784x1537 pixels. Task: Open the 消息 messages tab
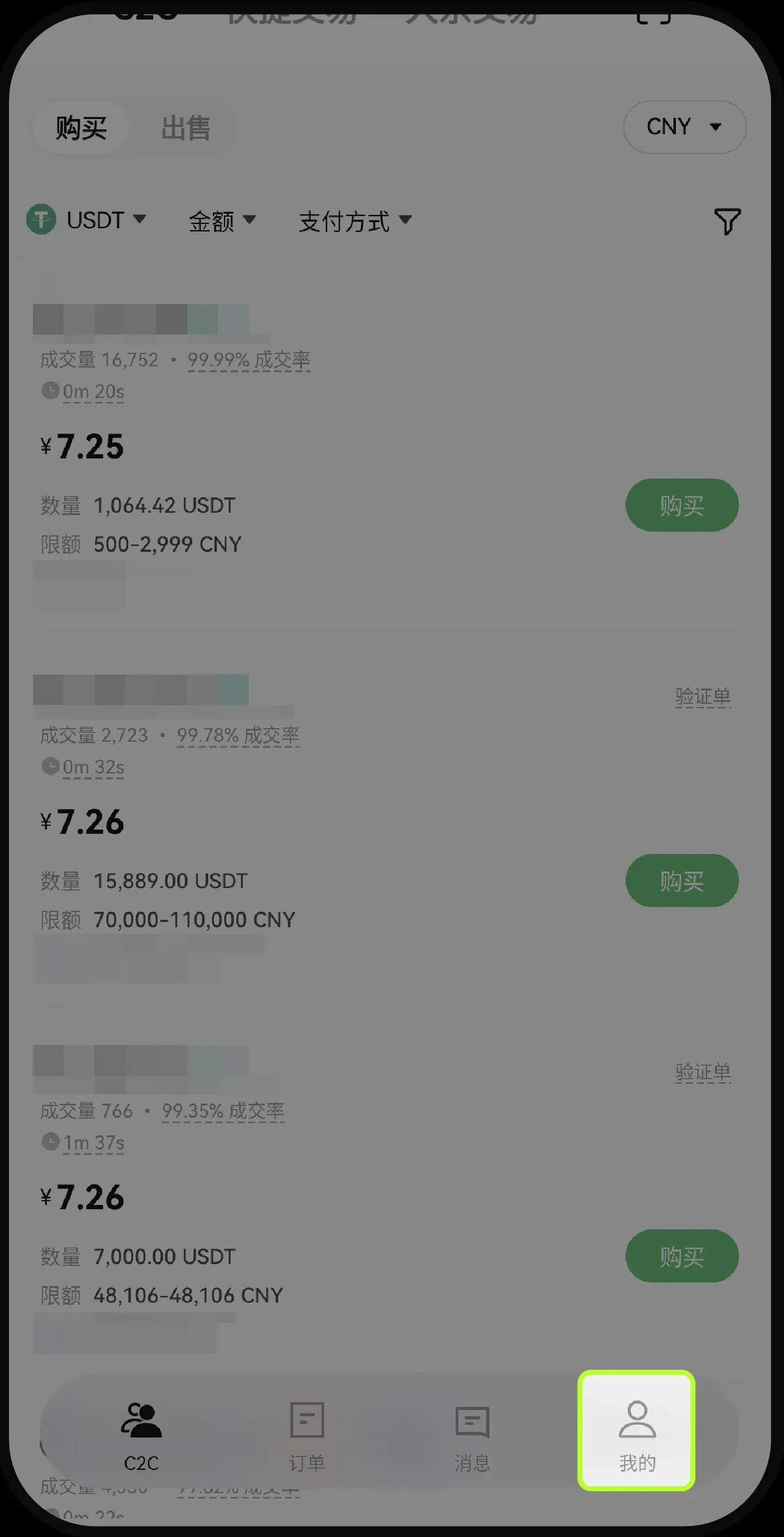coord(472,1431)
